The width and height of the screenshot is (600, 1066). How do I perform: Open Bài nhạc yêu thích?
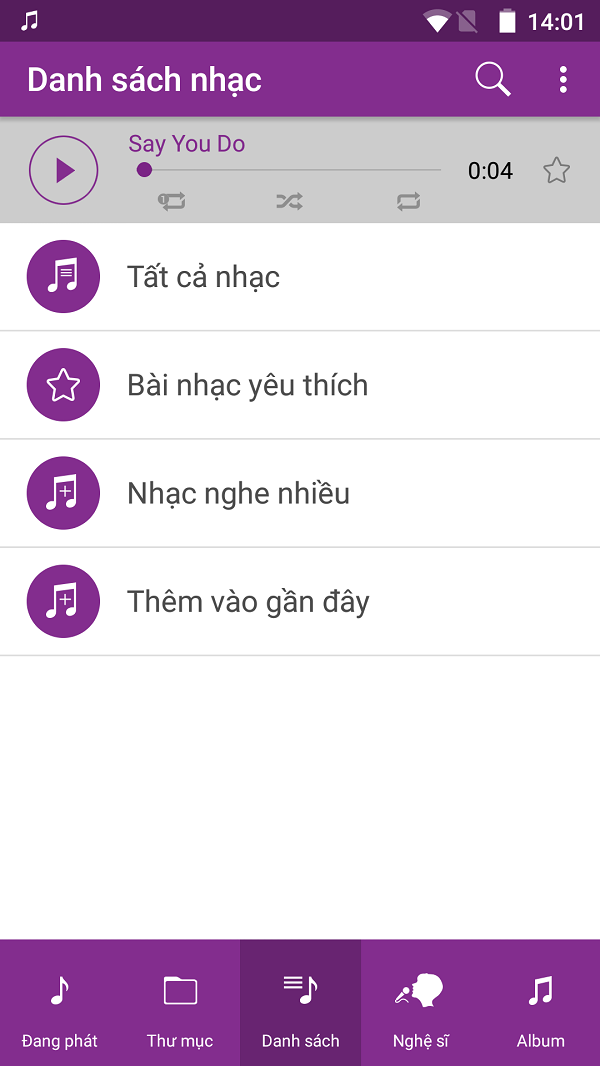click(300, 385)
